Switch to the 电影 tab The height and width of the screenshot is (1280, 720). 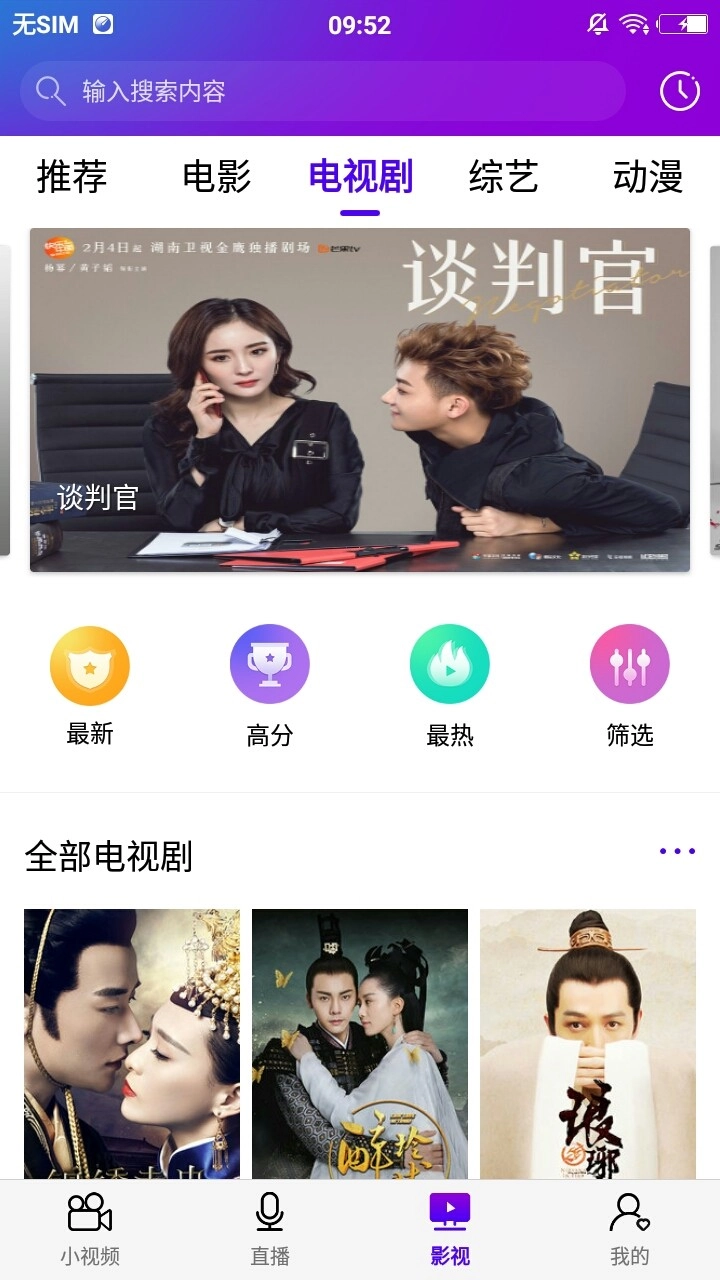coord(216,177)
